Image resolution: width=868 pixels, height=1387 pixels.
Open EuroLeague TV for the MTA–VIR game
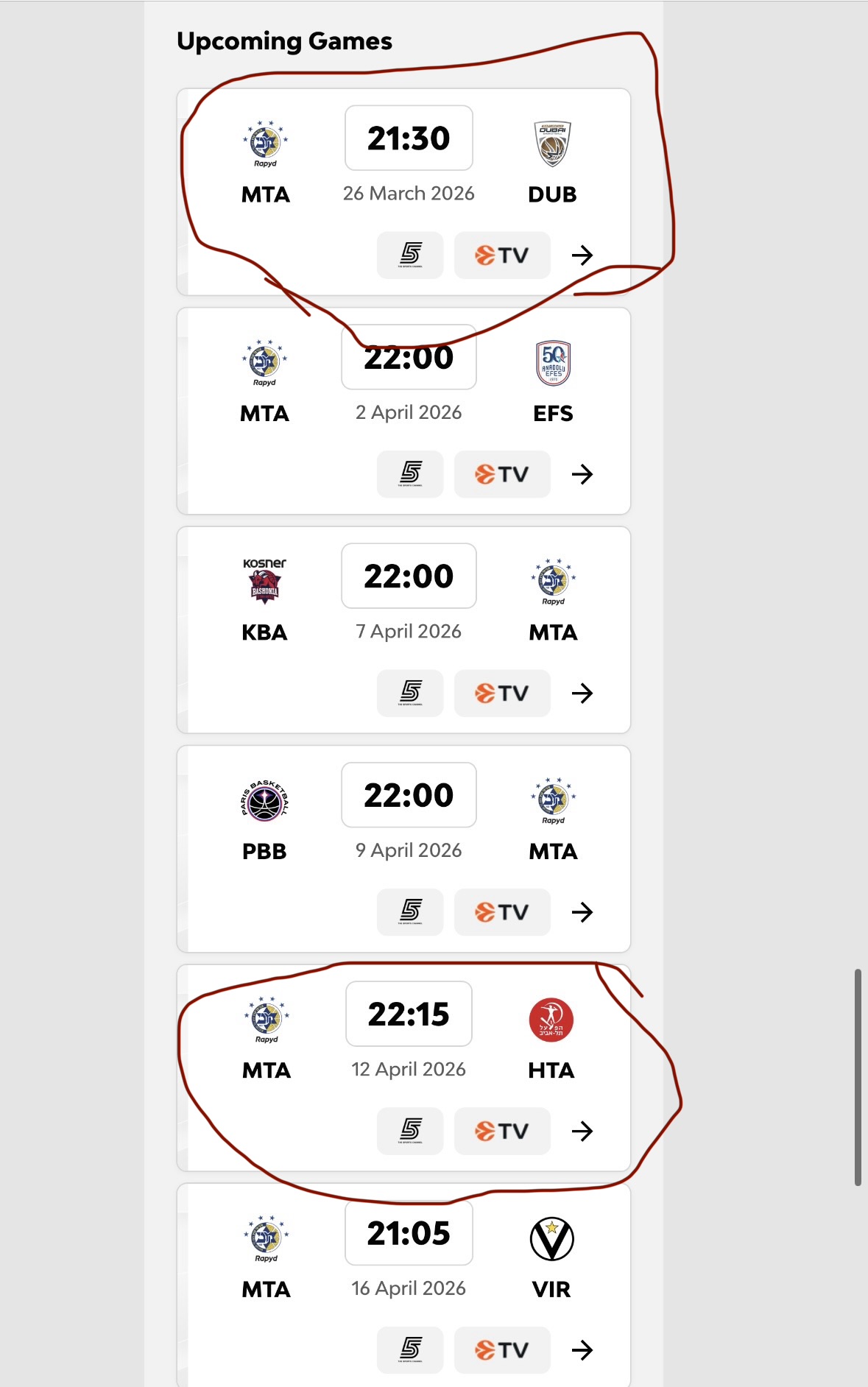502,1349
